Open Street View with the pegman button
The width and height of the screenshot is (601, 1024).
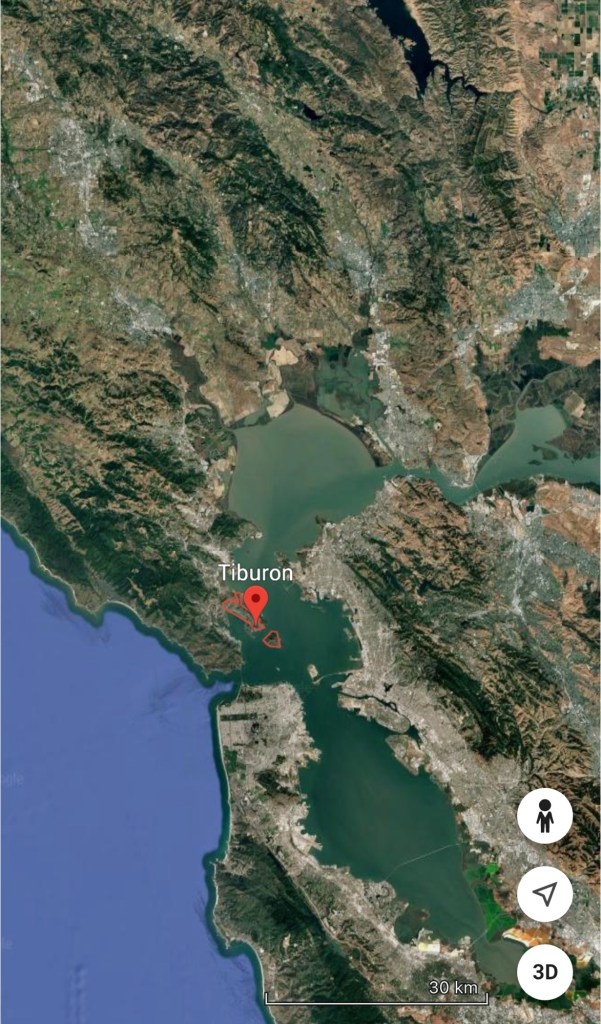point(545,817)
